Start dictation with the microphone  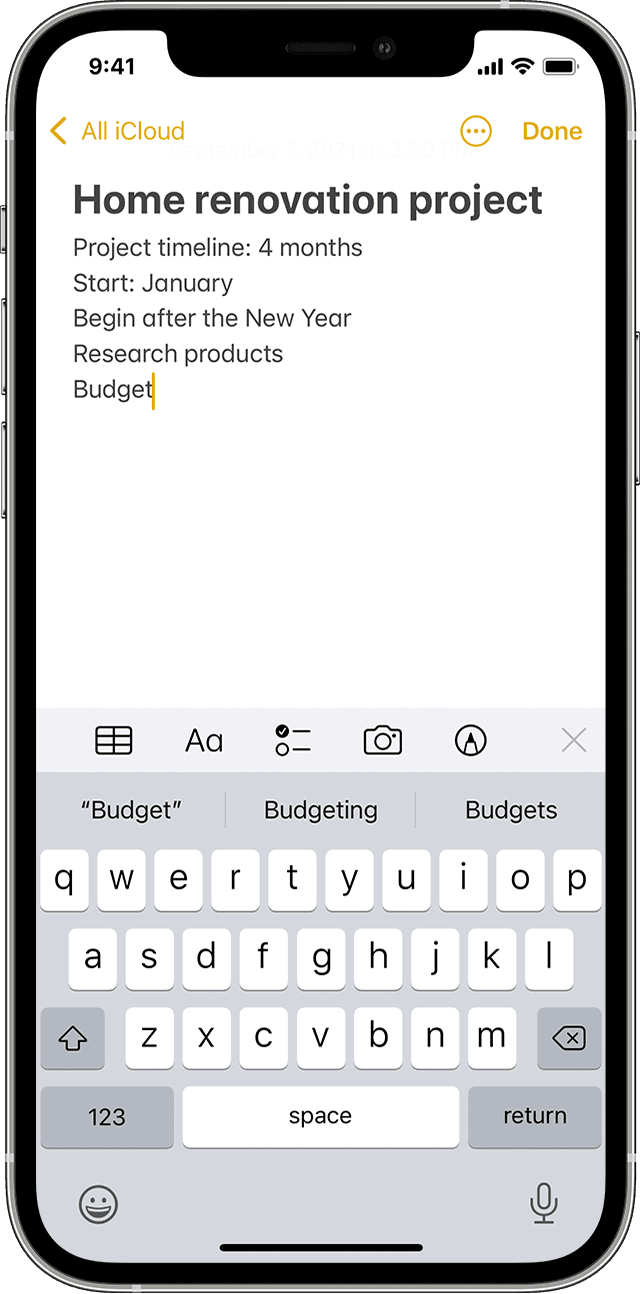pos(544,1203)
